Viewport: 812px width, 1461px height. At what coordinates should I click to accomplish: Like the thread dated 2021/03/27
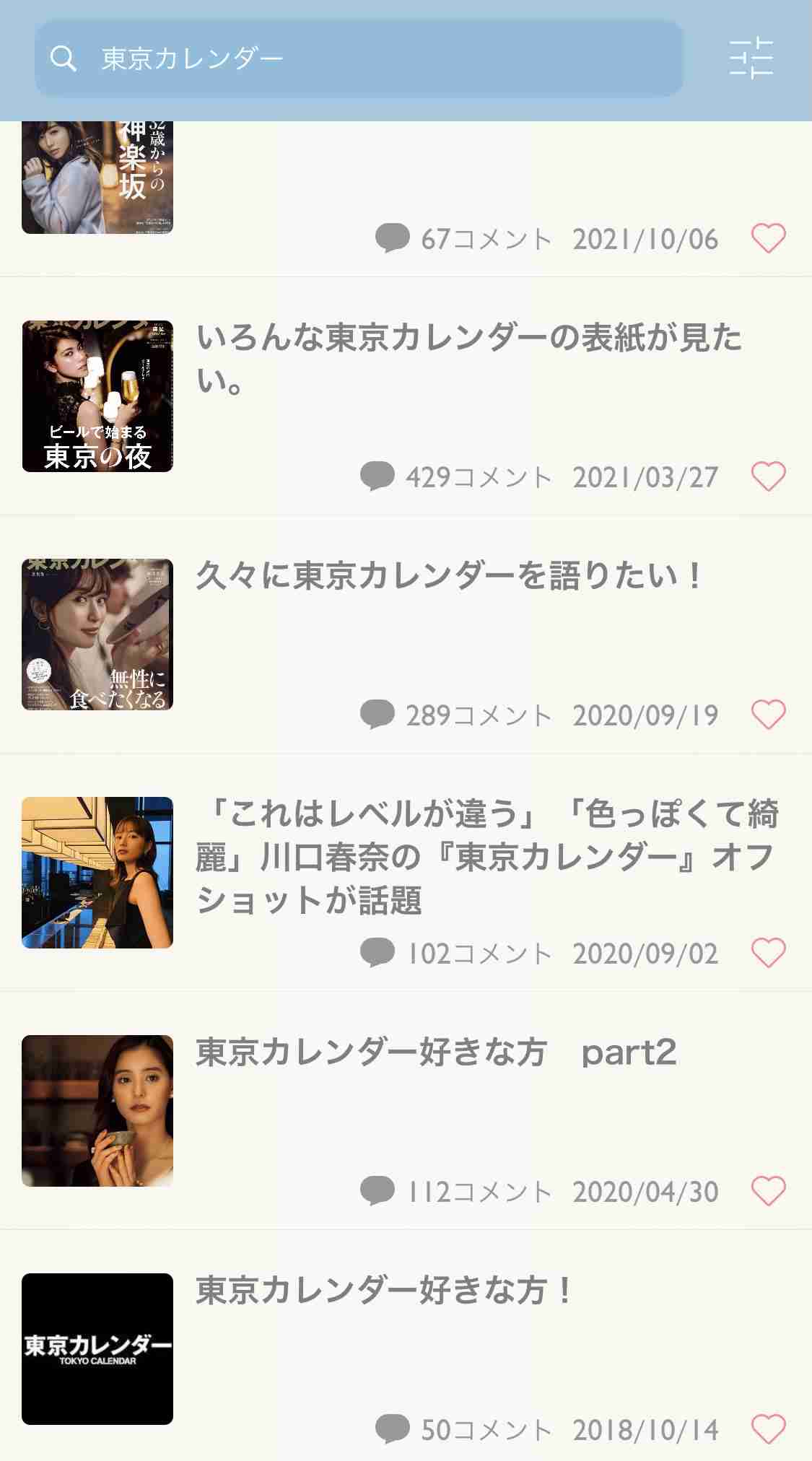click(768, 476)
